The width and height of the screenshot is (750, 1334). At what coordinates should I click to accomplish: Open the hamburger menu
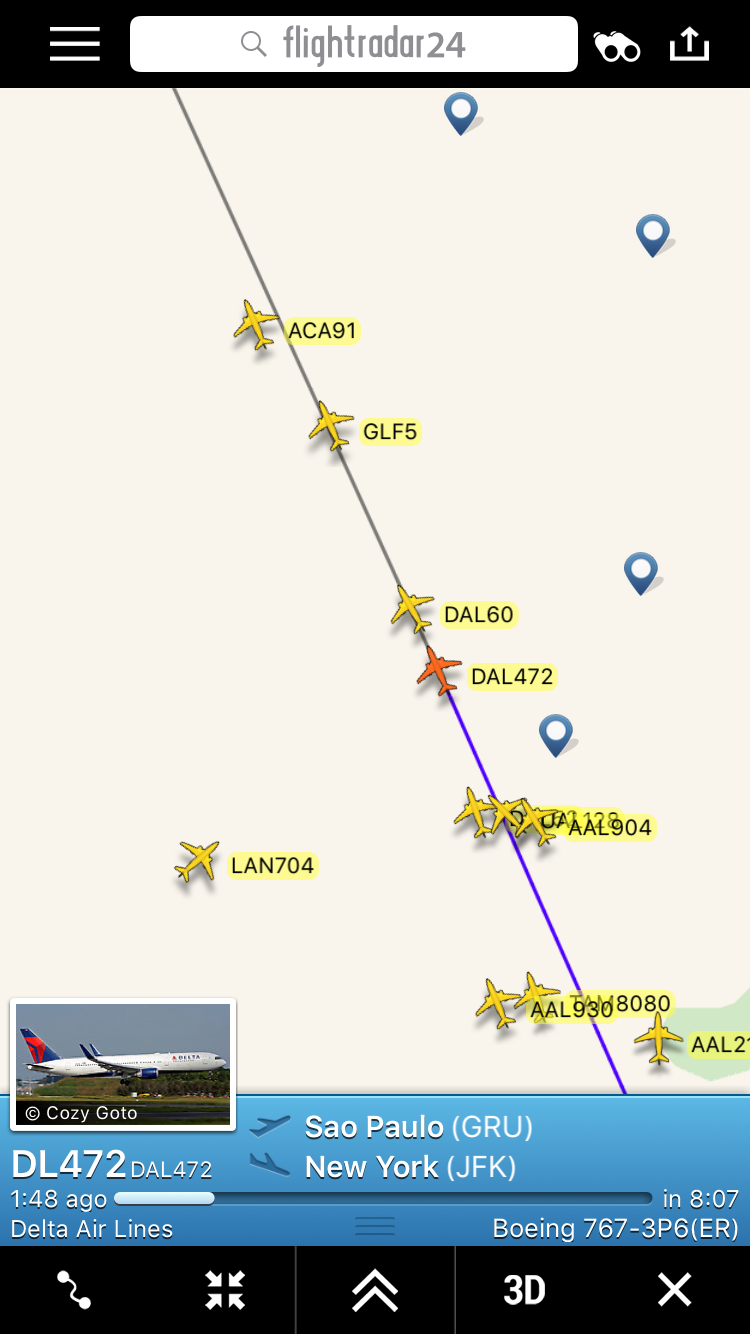click(x=75, y=44)
